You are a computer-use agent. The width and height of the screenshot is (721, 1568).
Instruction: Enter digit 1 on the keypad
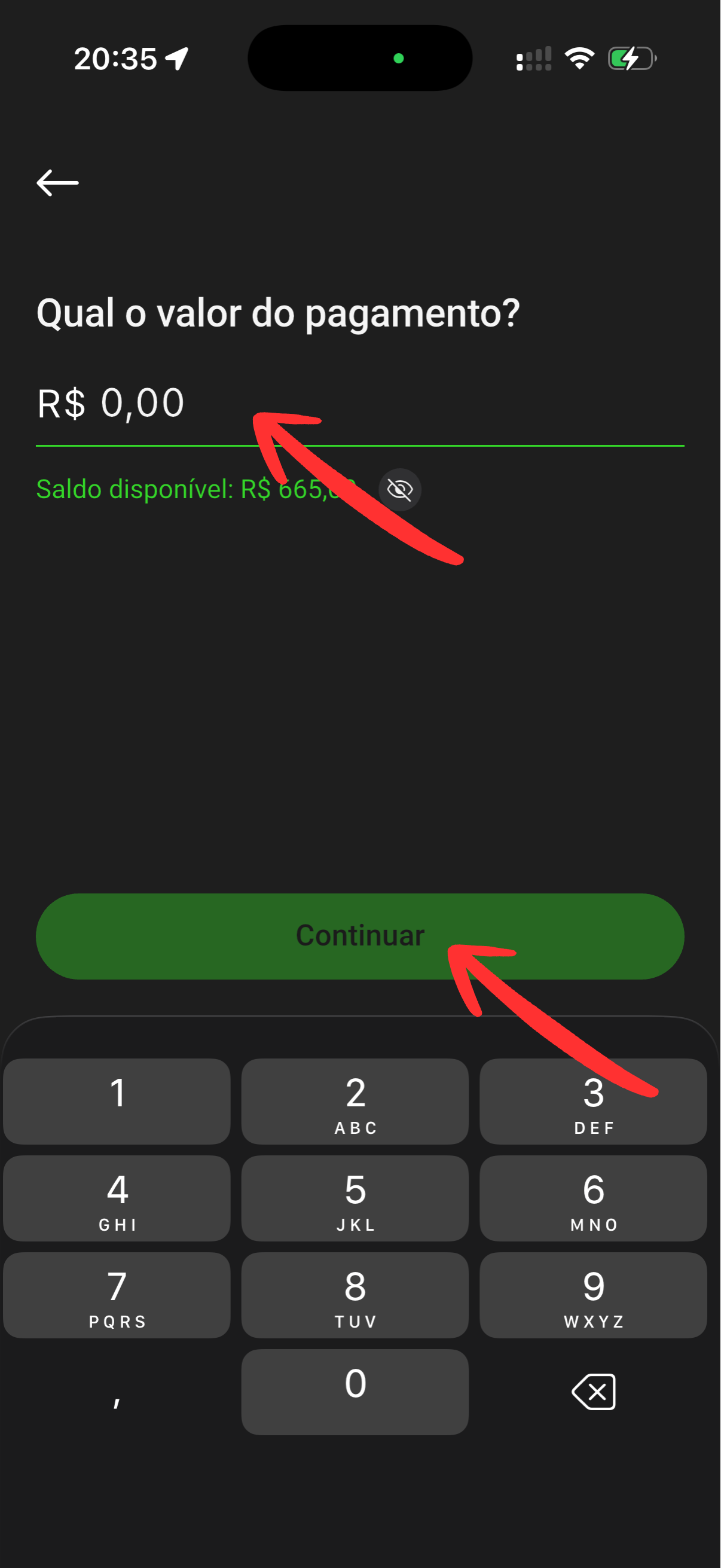117,1101
